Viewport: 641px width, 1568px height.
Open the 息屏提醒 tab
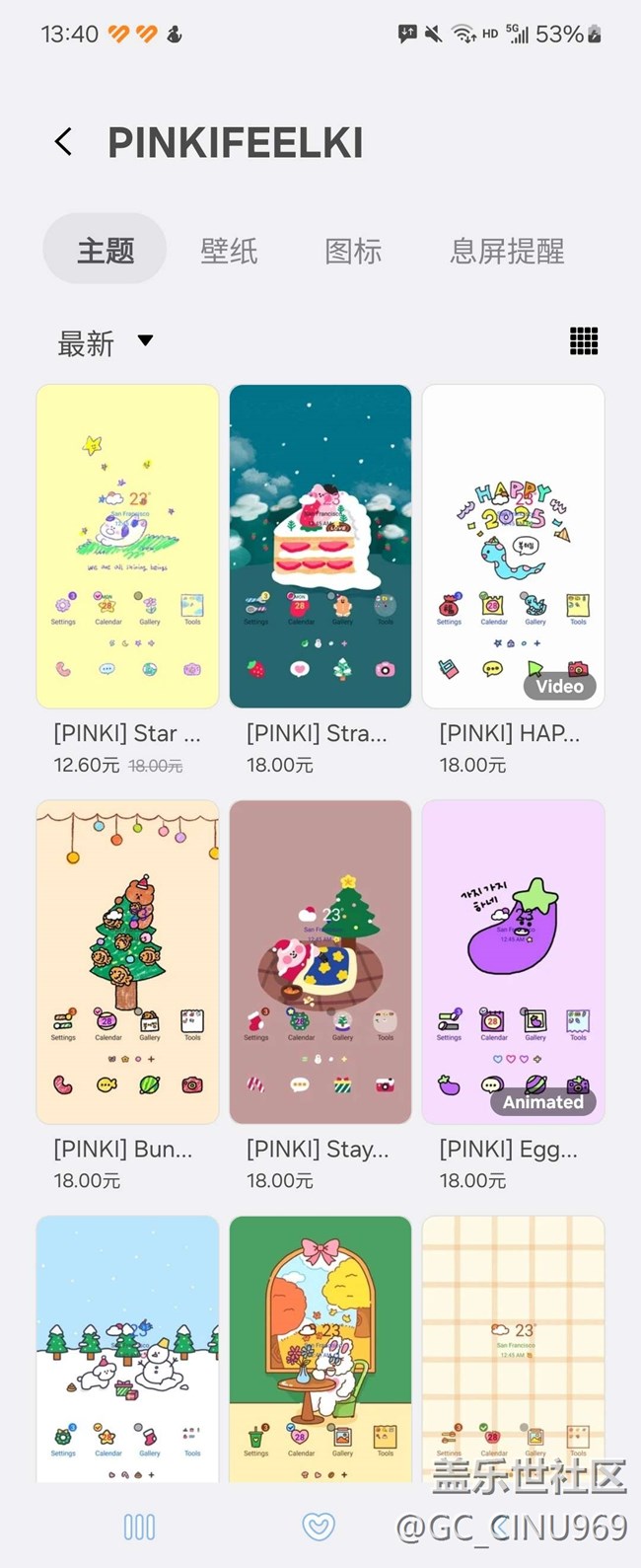pos(507,251)
